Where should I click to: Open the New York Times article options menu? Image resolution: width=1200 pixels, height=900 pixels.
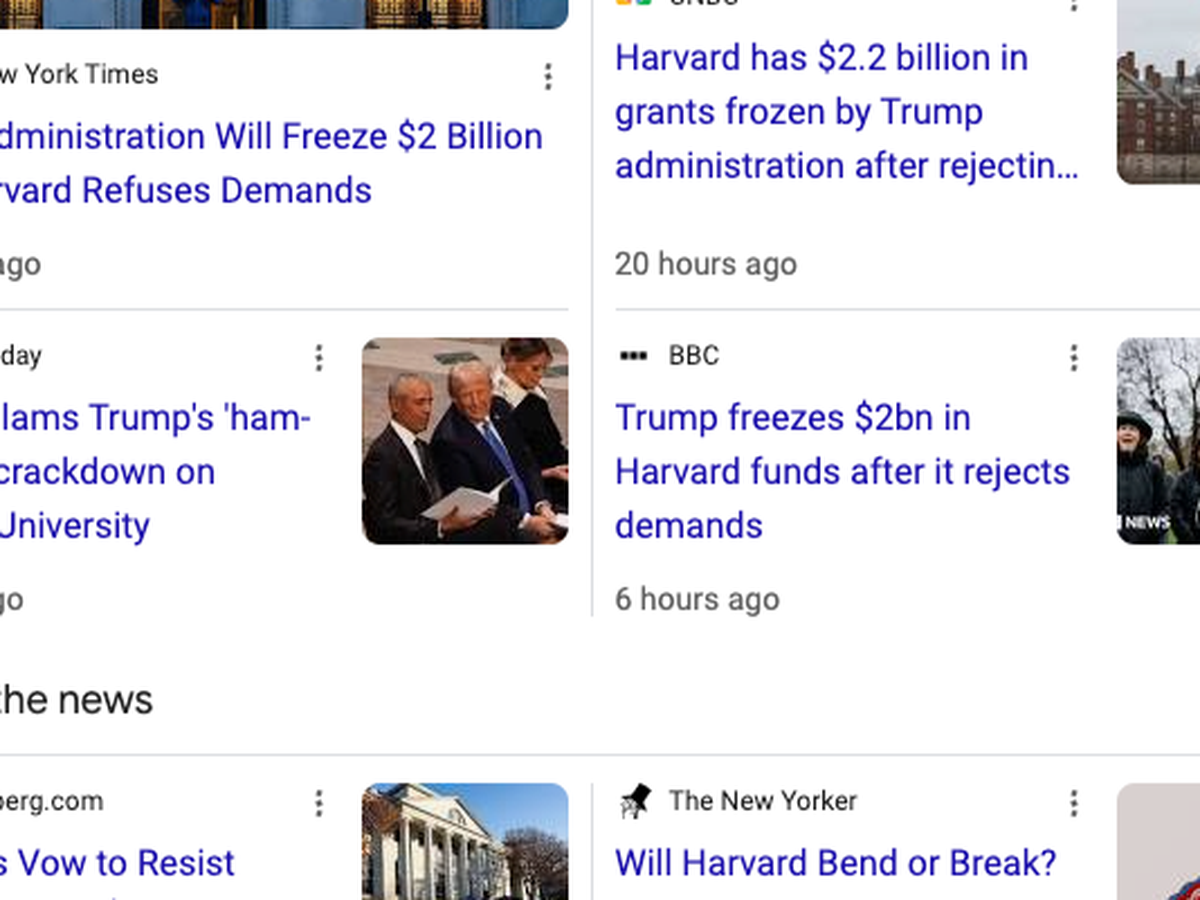click(547, 76)
